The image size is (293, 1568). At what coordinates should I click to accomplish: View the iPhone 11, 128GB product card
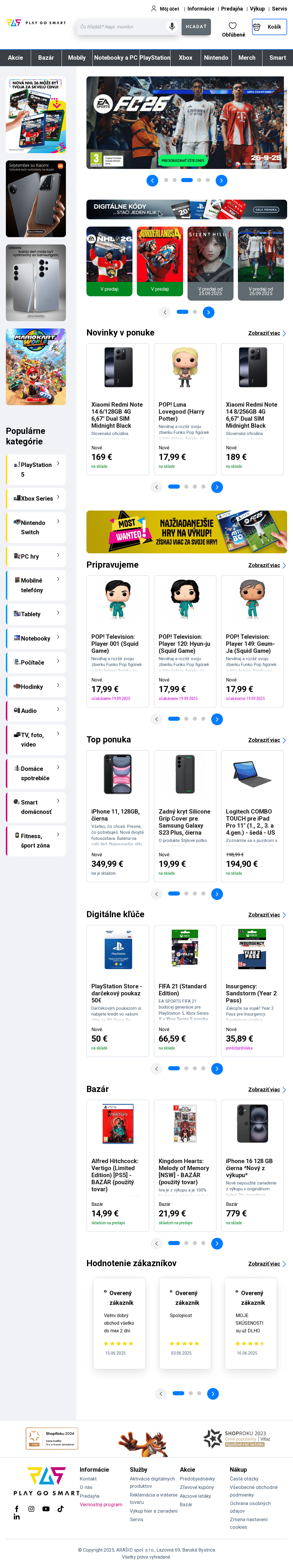coord(117,815)
